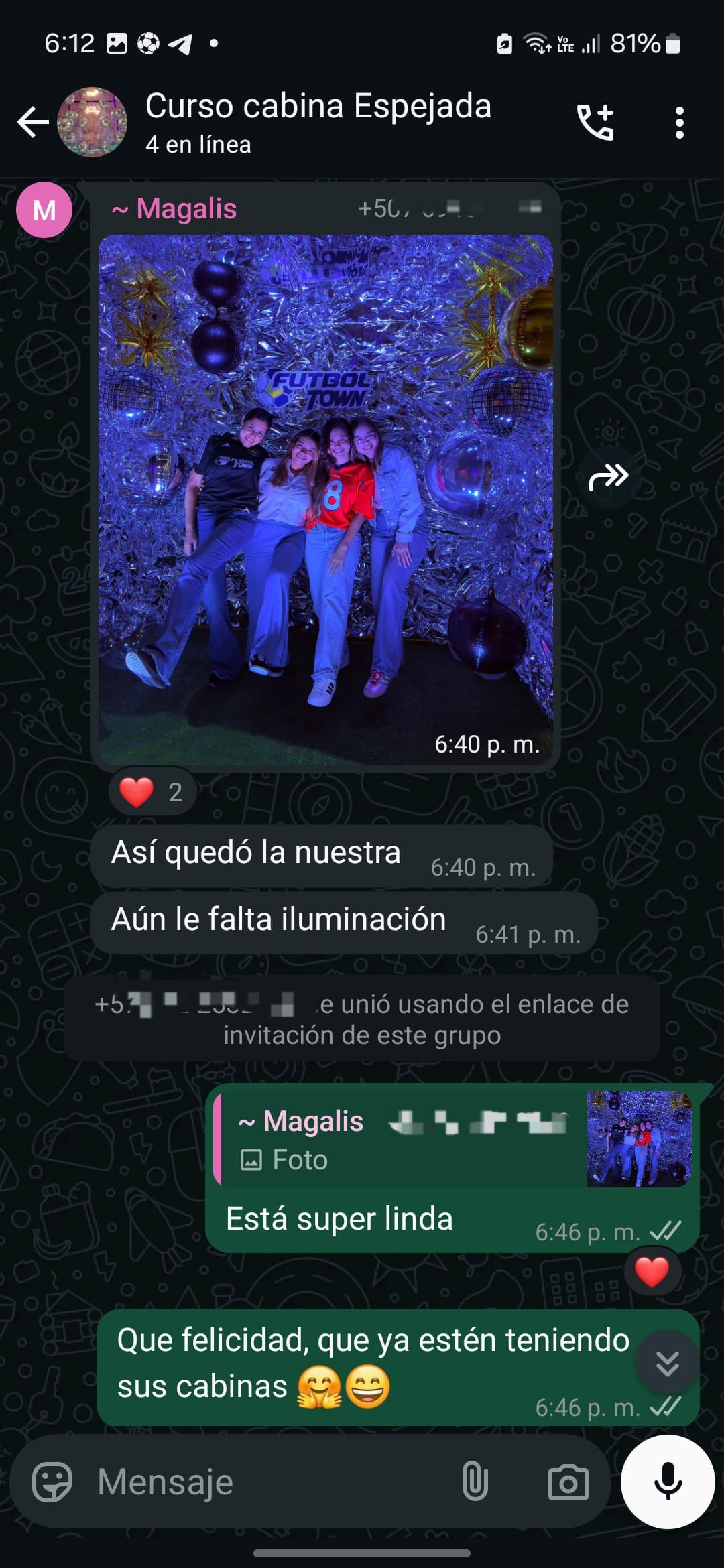This screenshot has height=1568, width=724.
Task: Start a group call
Action: pyautogui.click(x=595, y=123)
